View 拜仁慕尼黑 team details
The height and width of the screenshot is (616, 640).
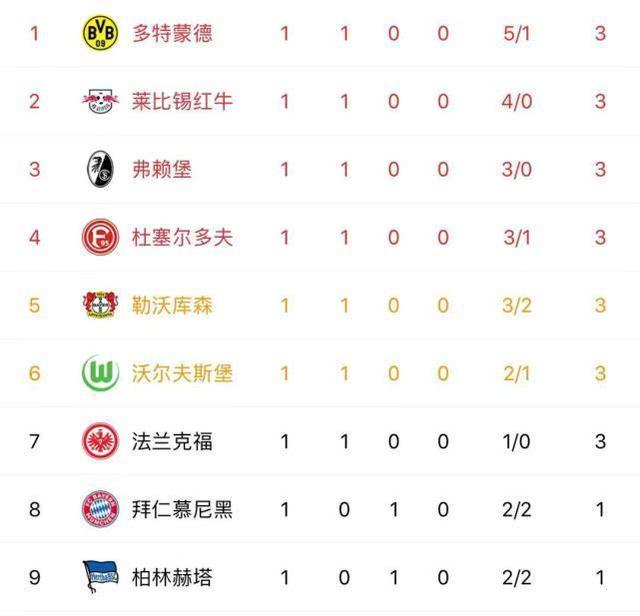coord(182,509)
